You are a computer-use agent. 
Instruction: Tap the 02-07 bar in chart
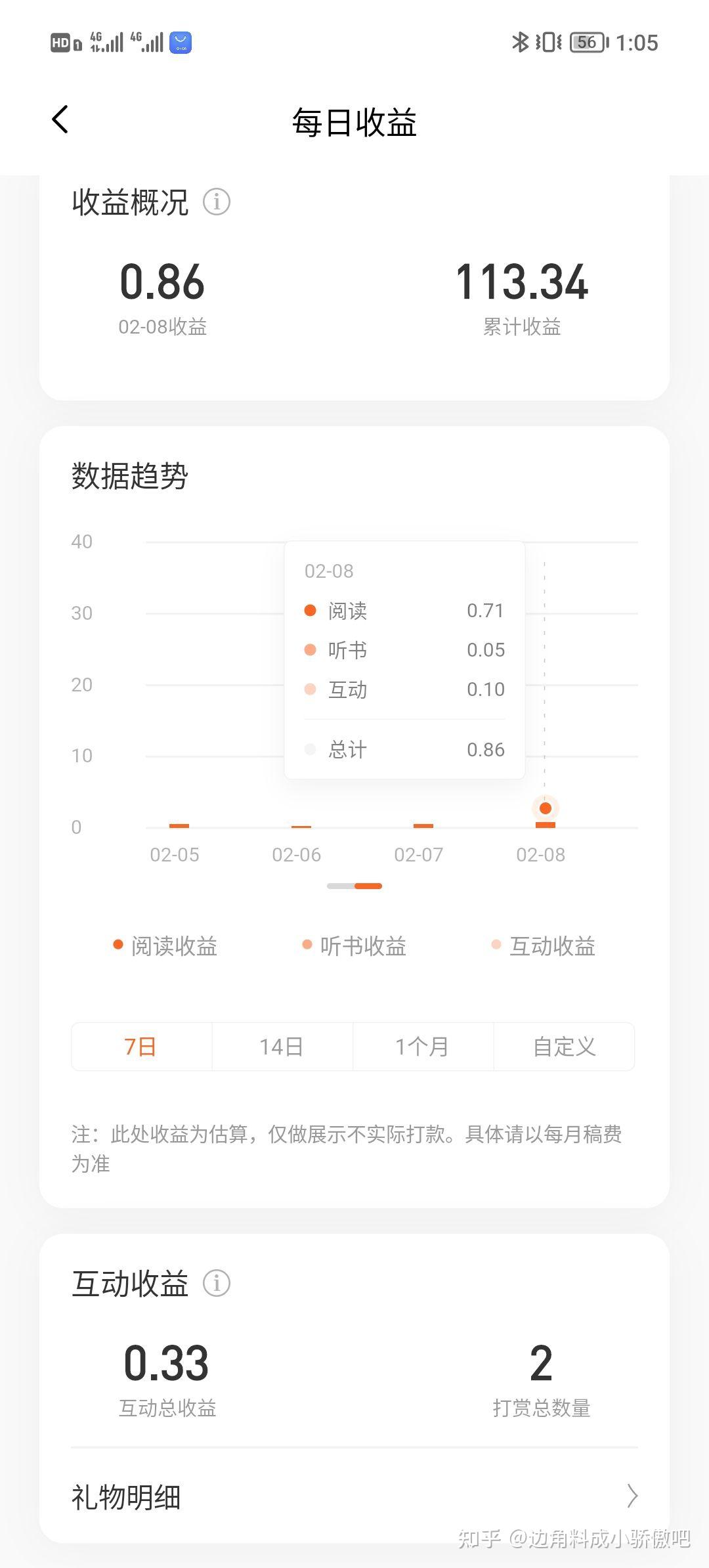[423, 825]
